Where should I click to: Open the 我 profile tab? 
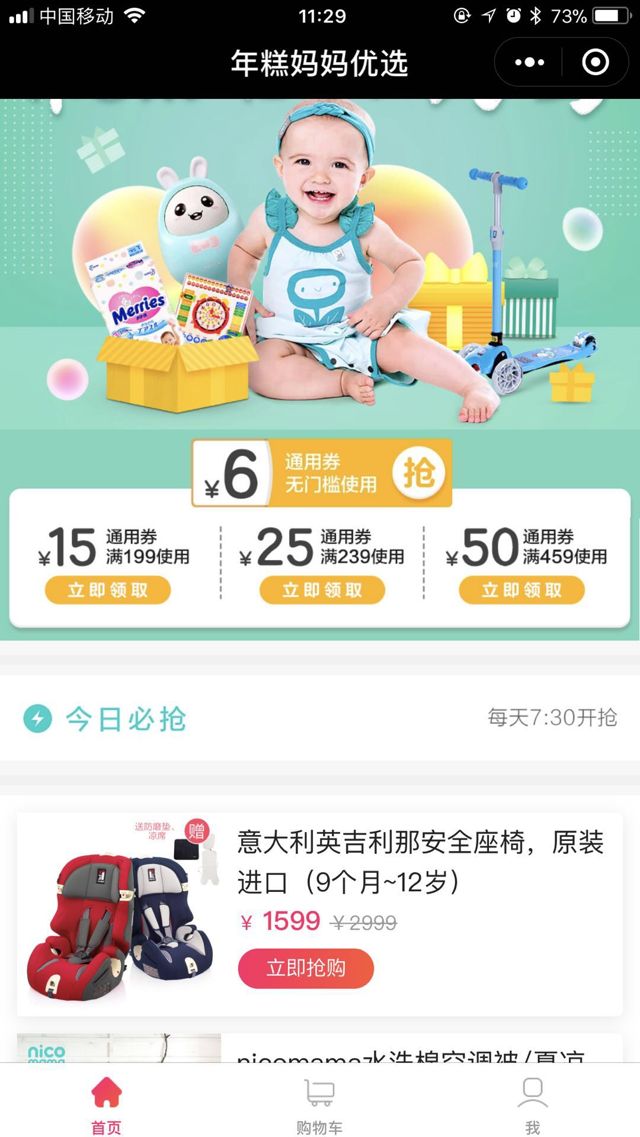[x=532, y=1105]
